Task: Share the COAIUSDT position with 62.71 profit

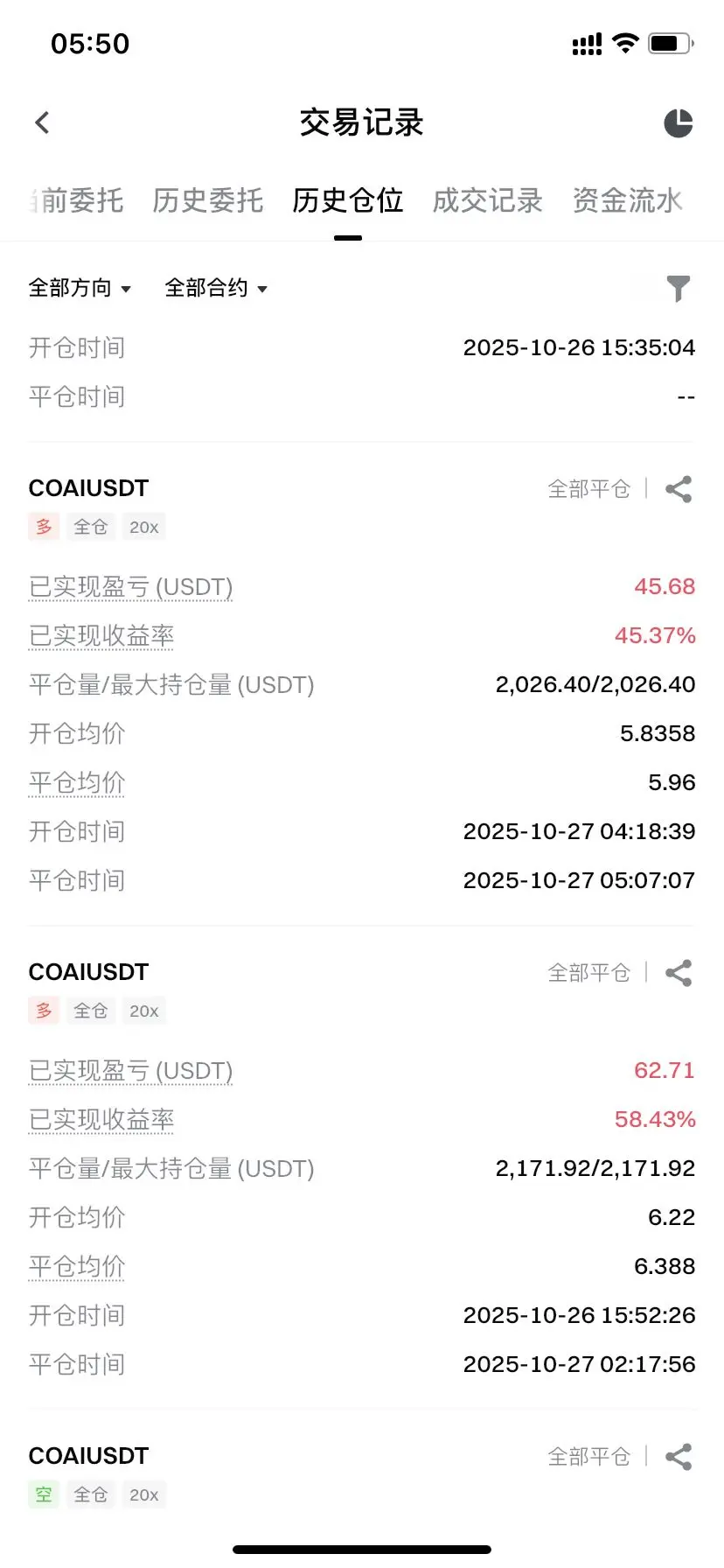Action: tap(679, 973)
